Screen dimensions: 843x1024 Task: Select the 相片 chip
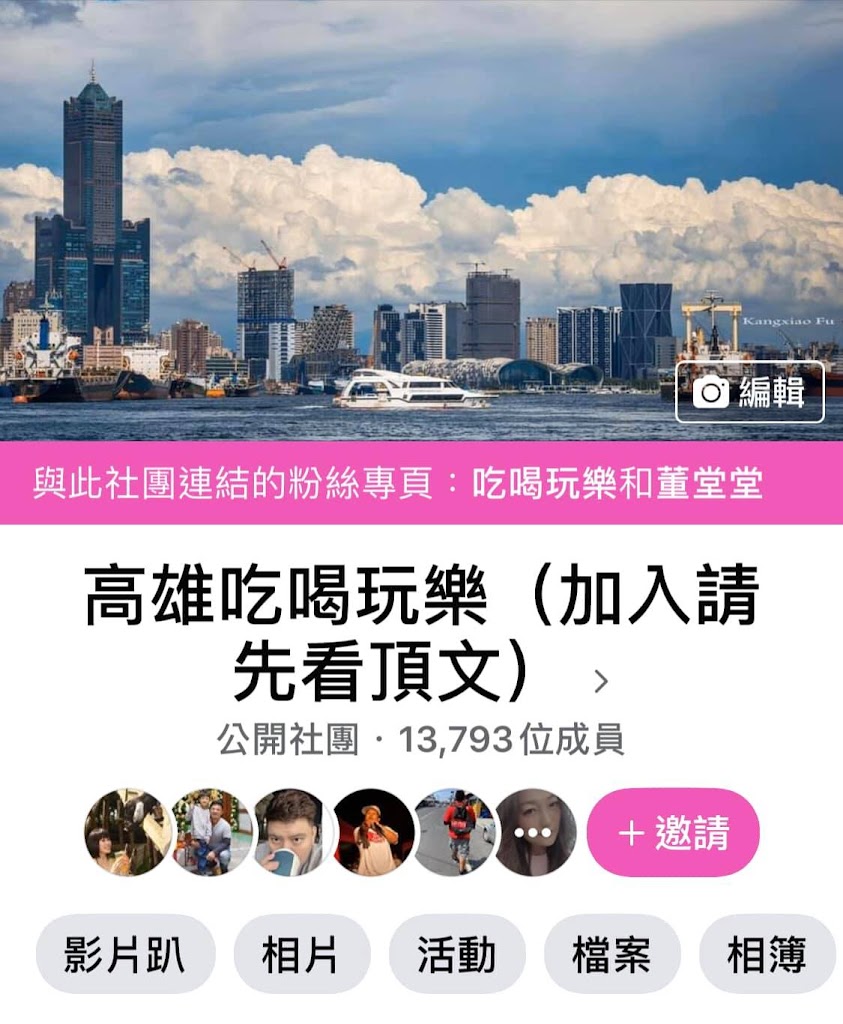click(302, 954)
